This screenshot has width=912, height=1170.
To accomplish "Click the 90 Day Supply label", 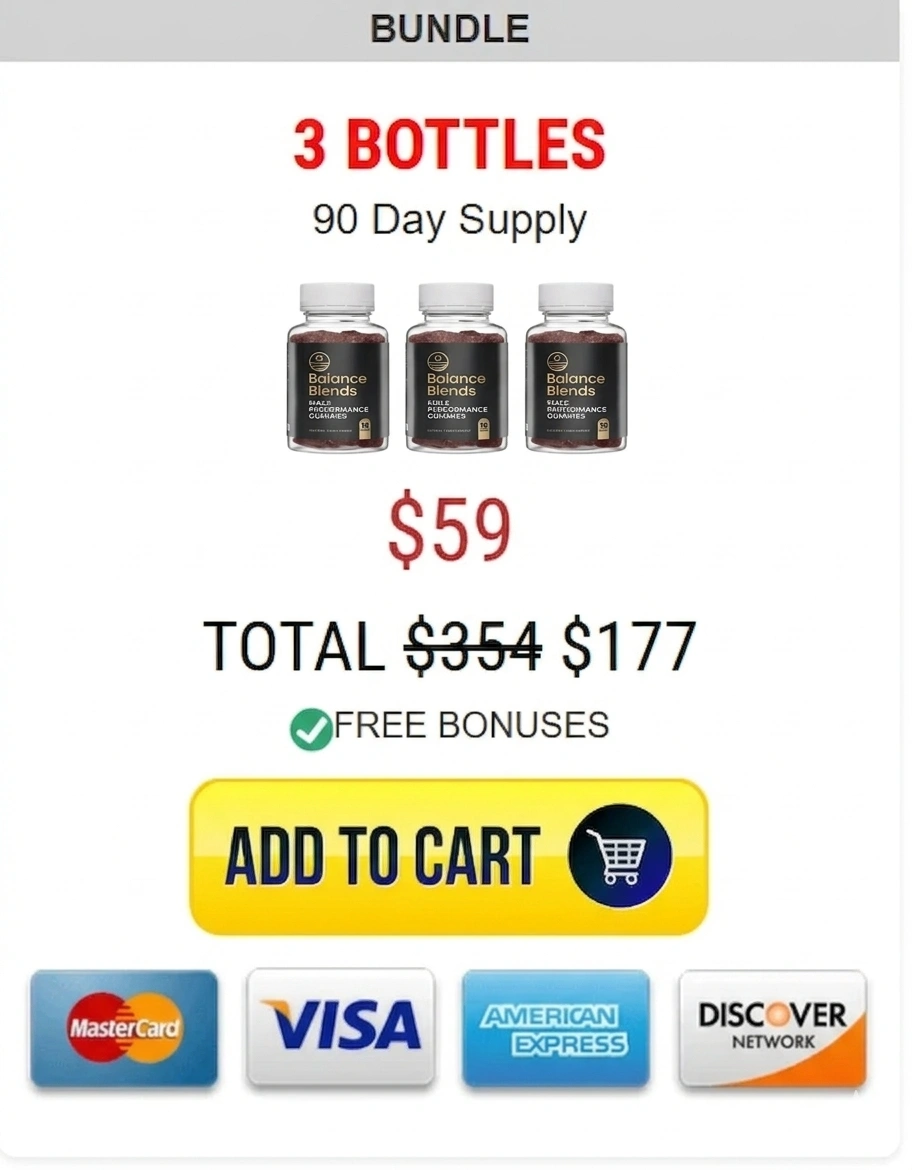I will tap(446, 219).
